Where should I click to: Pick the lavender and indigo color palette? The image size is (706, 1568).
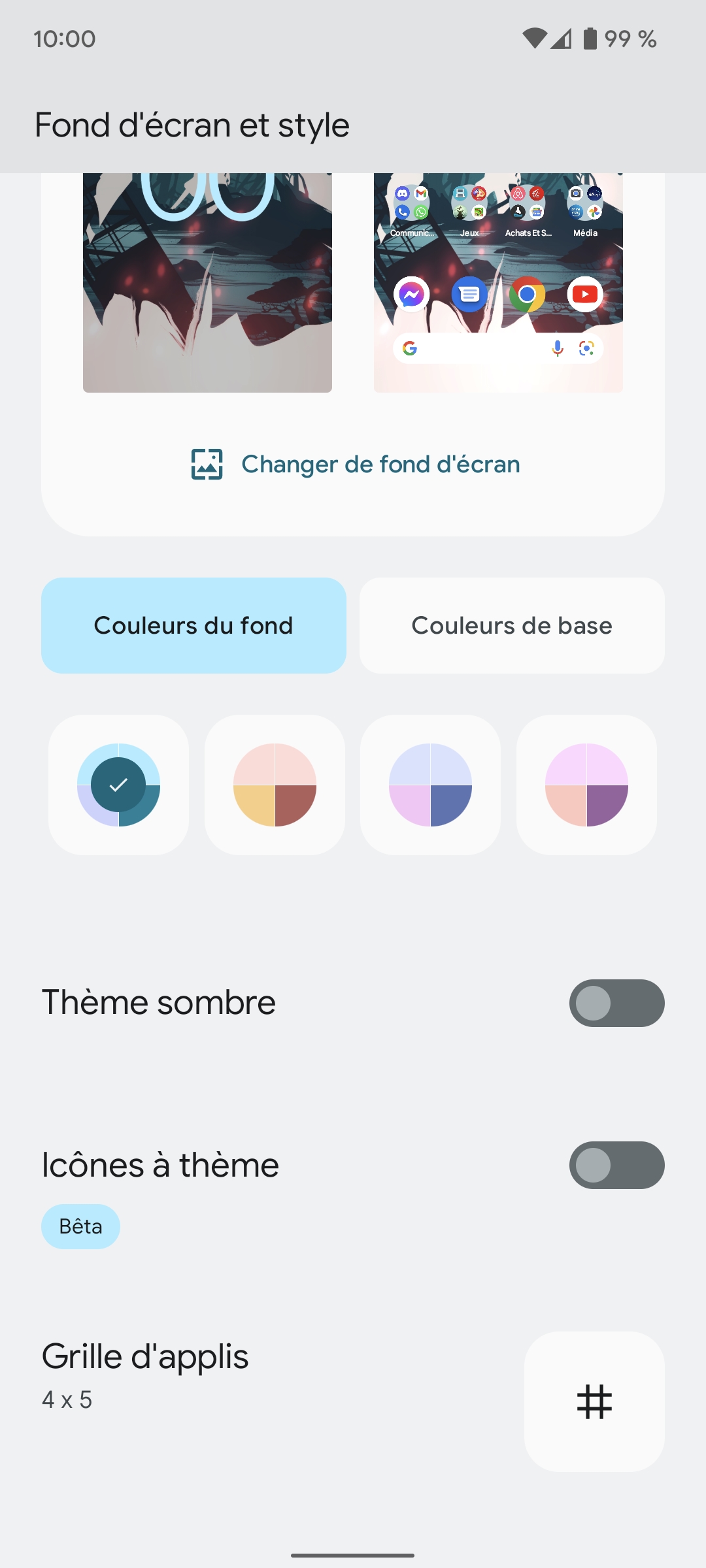pyautogui.click(x=430, y=785)
